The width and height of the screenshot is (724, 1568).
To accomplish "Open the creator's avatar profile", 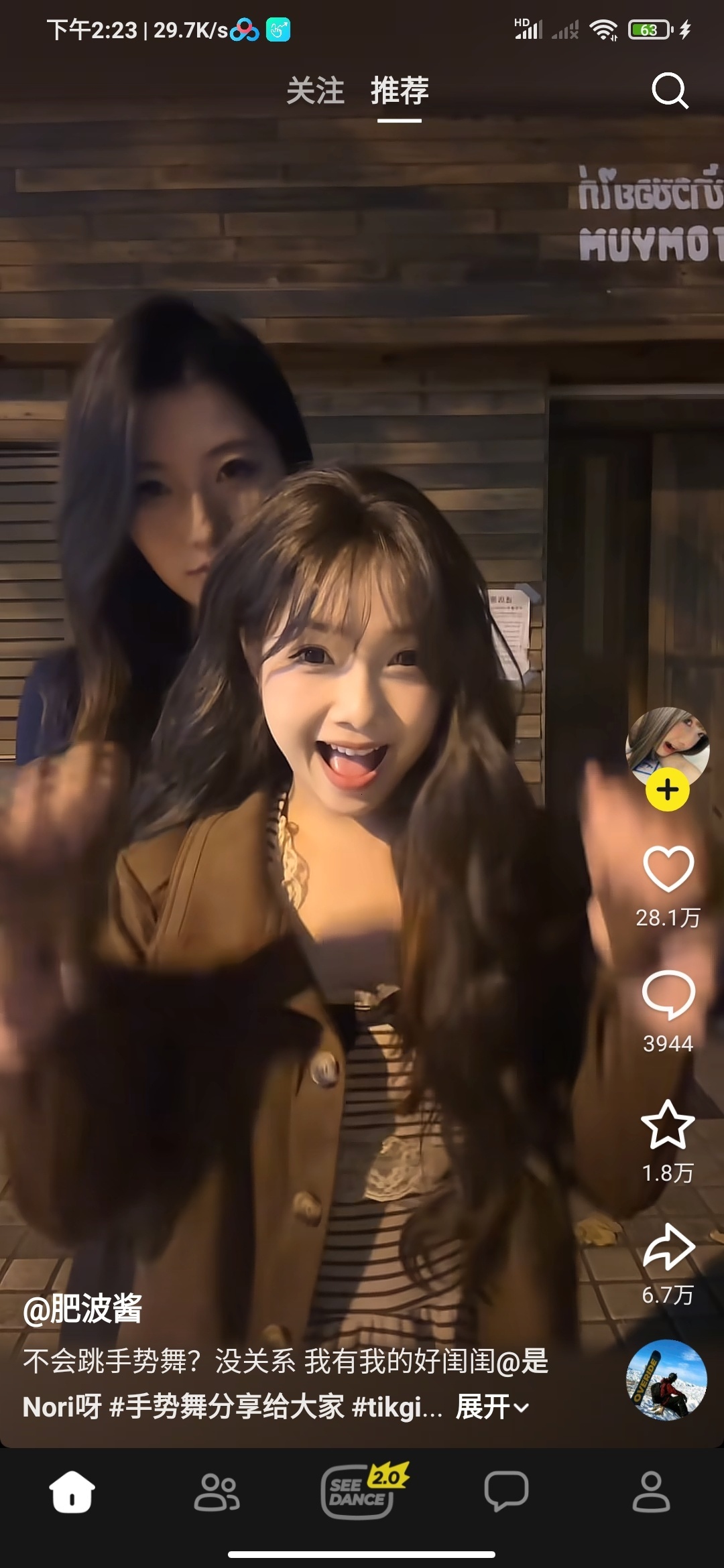I will tap(667, 746).
